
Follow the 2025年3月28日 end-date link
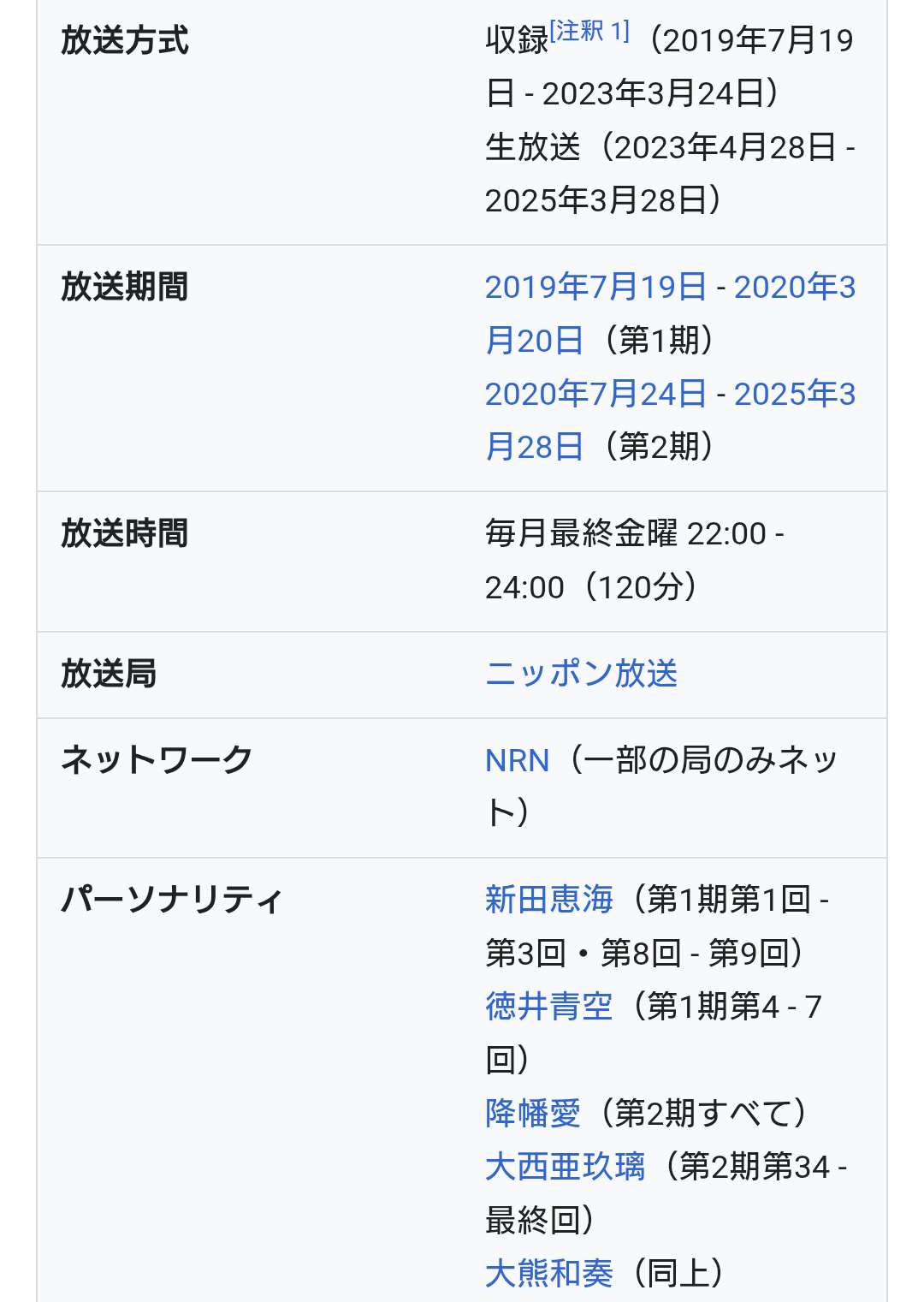pyautogui.click(x=794, y=395)
